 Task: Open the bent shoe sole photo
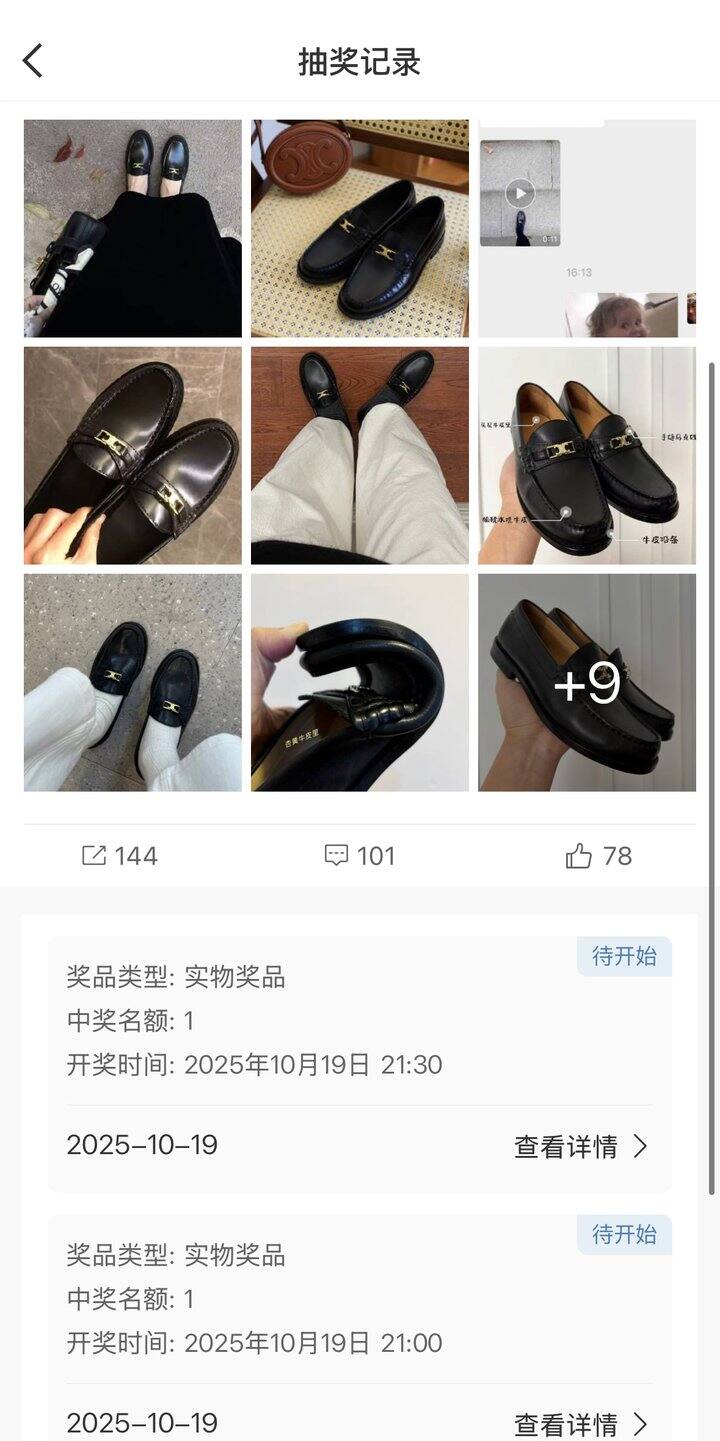pyautogui.click(x=360, y=683)
